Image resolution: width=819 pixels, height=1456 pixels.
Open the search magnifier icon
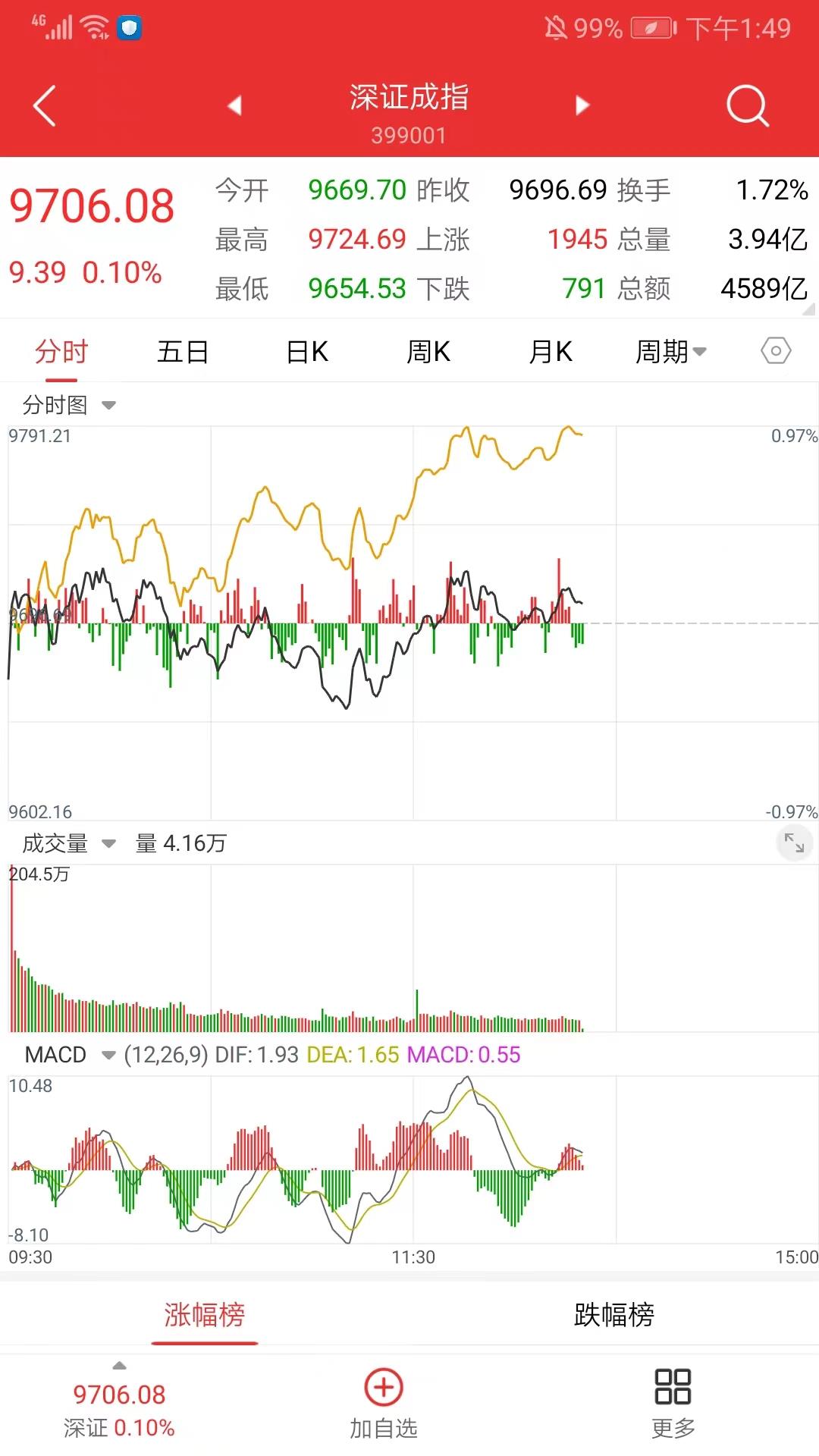(x=747, y=105)
